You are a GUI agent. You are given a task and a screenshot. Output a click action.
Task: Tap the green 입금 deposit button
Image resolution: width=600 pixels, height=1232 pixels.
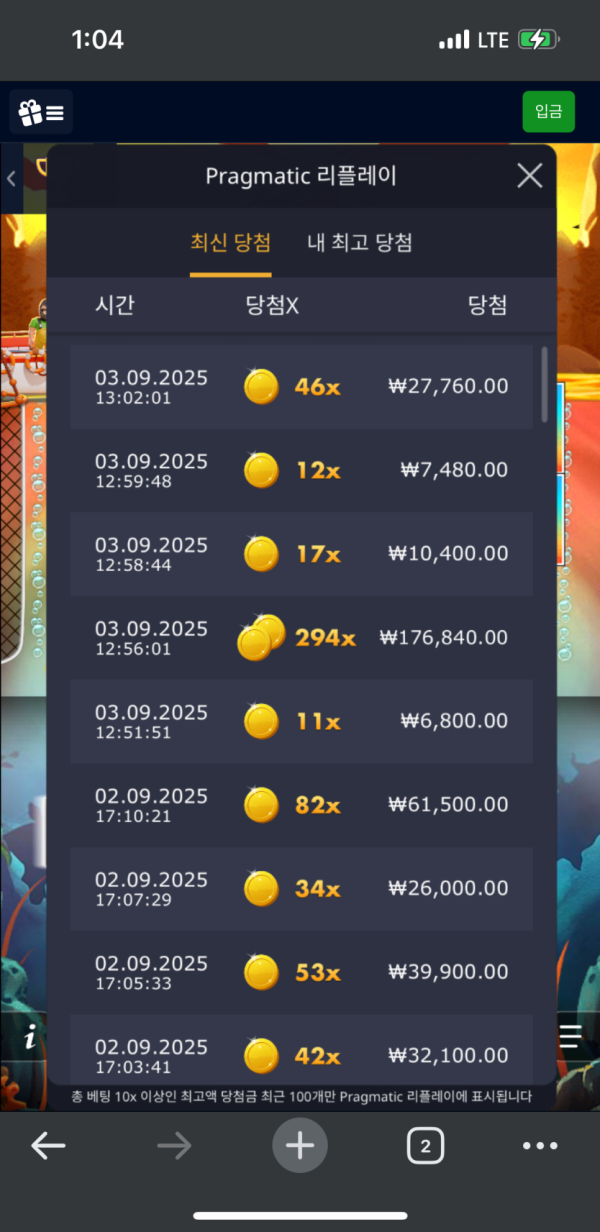coord(548,112)
